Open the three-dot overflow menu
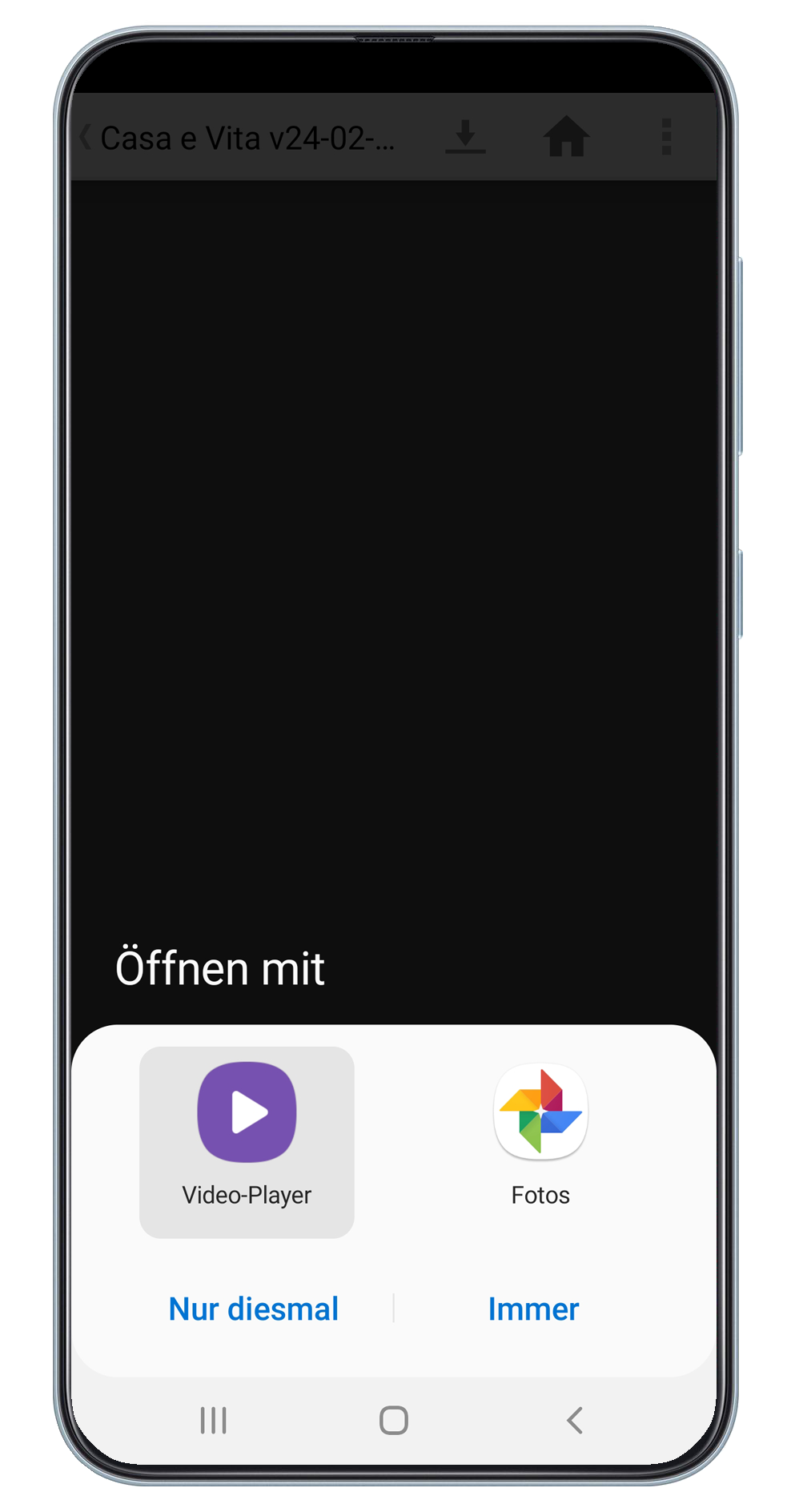The width and height of the screenshot is (791, 1512). 666,137
